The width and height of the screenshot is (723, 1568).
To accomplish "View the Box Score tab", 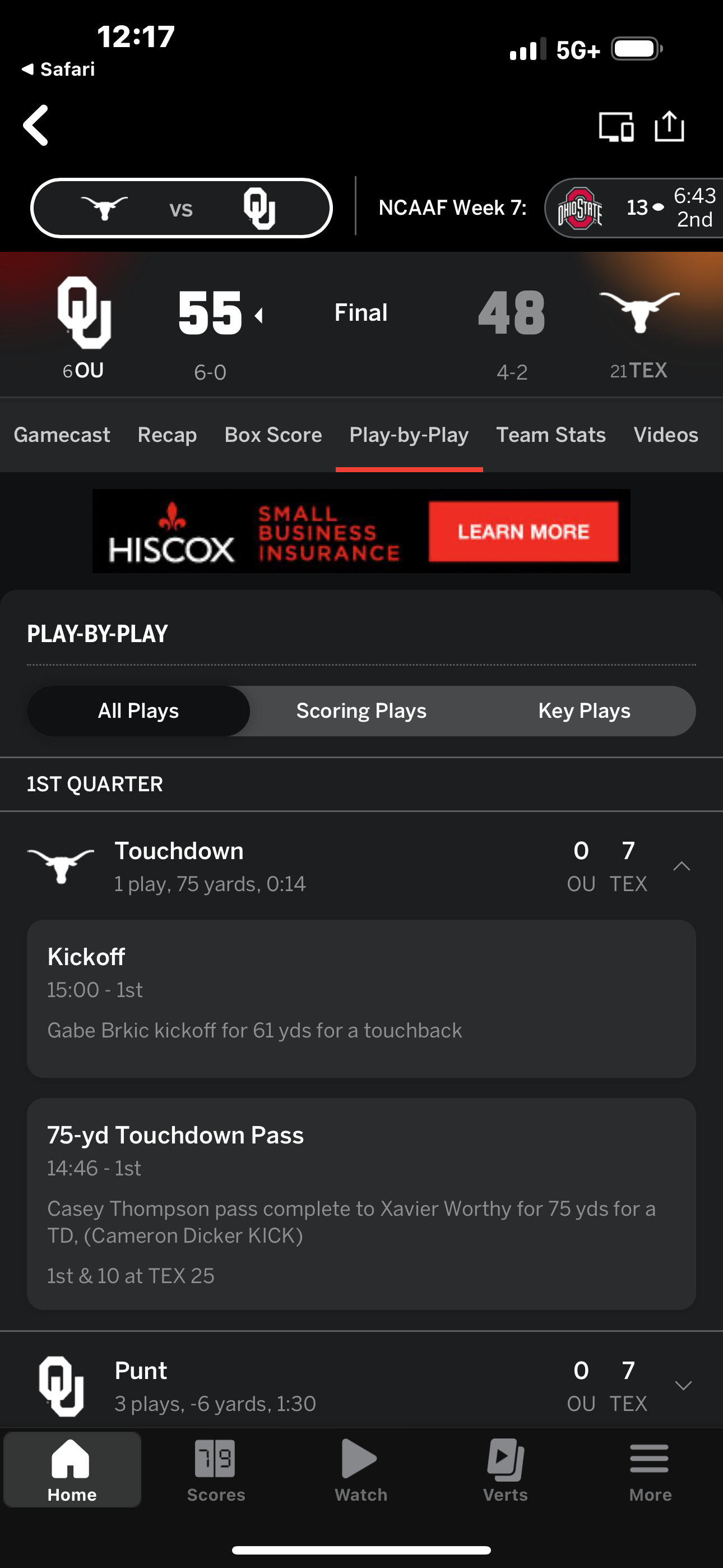I will (274, 435).
